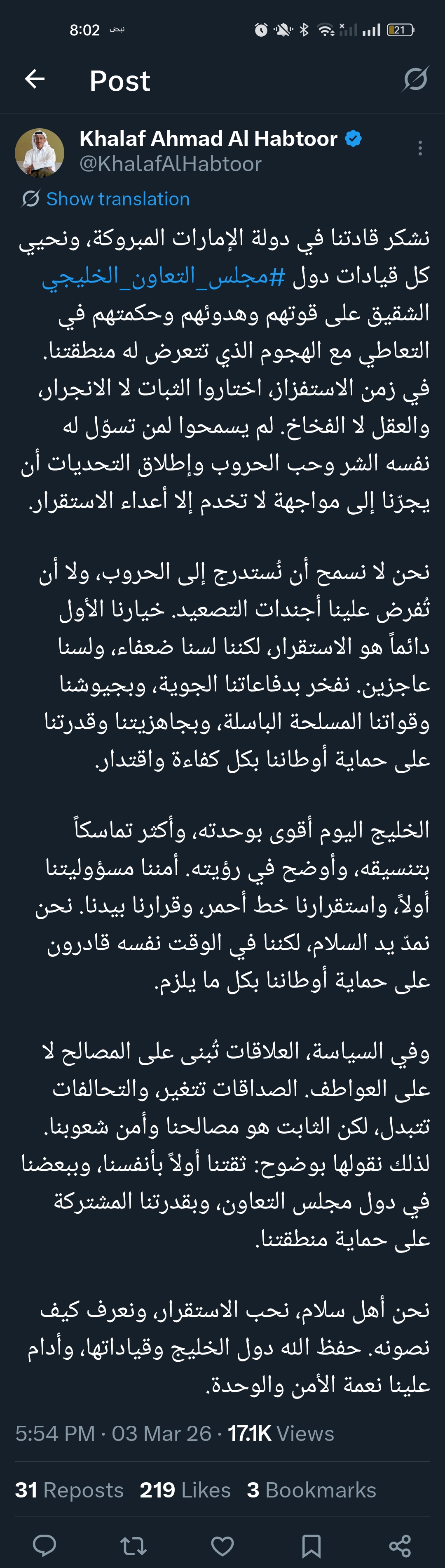This screenshot has width=445, height=1568.
Task: Go back using the arrow icon
Action: point(35,79)
